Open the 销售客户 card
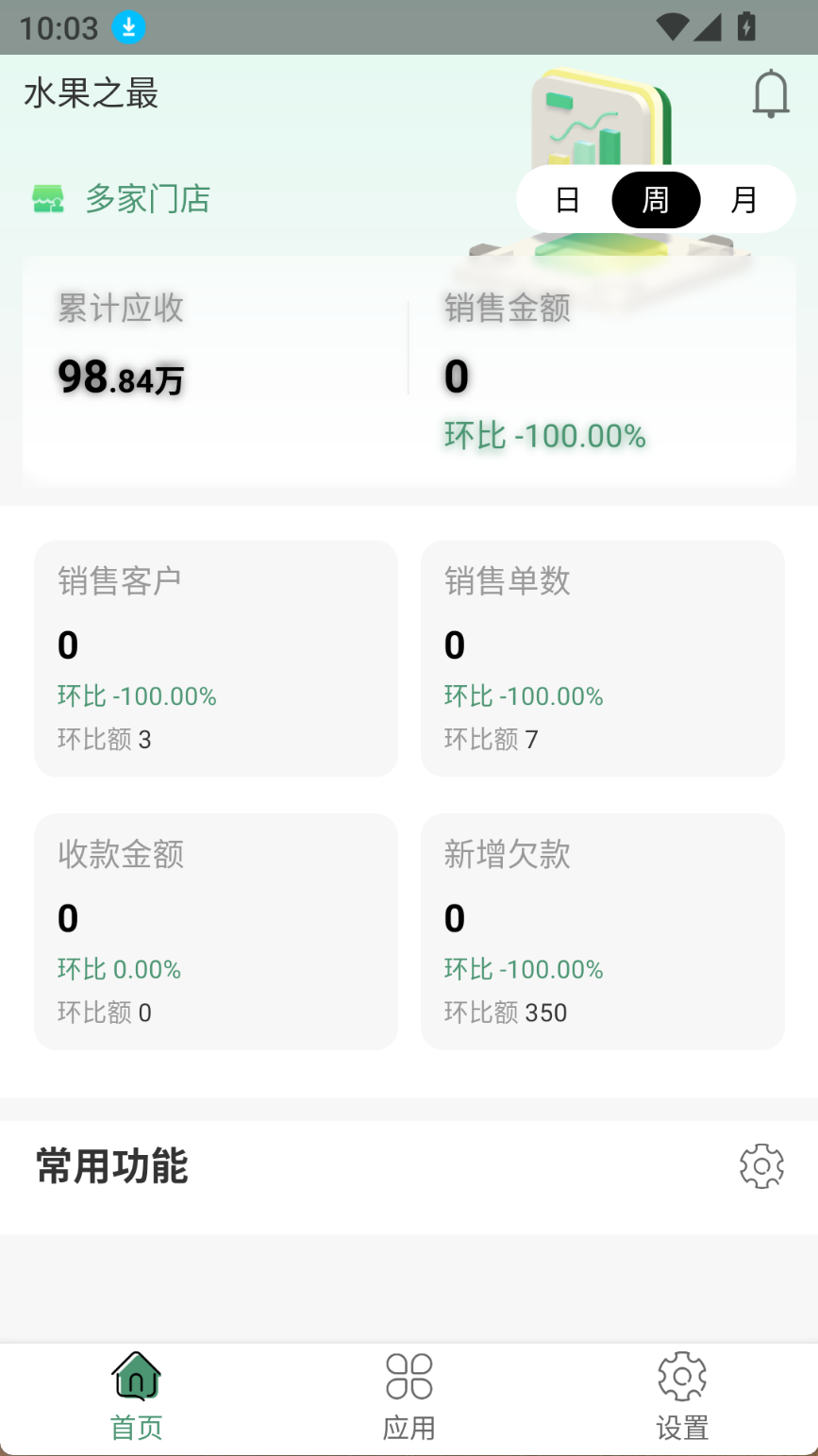The width and height of the screenshot is (818, 1456). [x=216, y=659]
